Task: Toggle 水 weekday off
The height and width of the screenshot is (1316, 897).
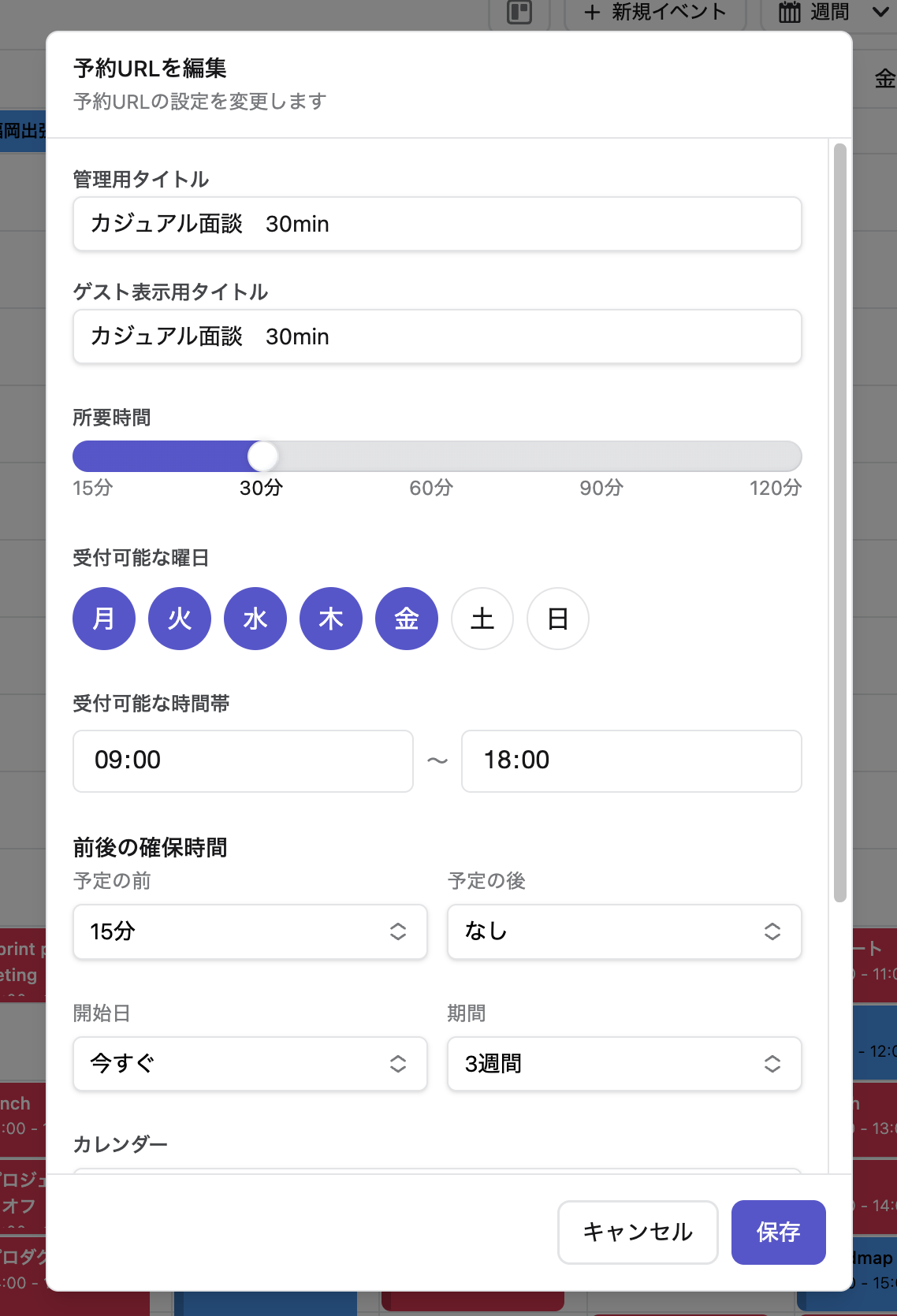Action: click(x=255, y=619)
